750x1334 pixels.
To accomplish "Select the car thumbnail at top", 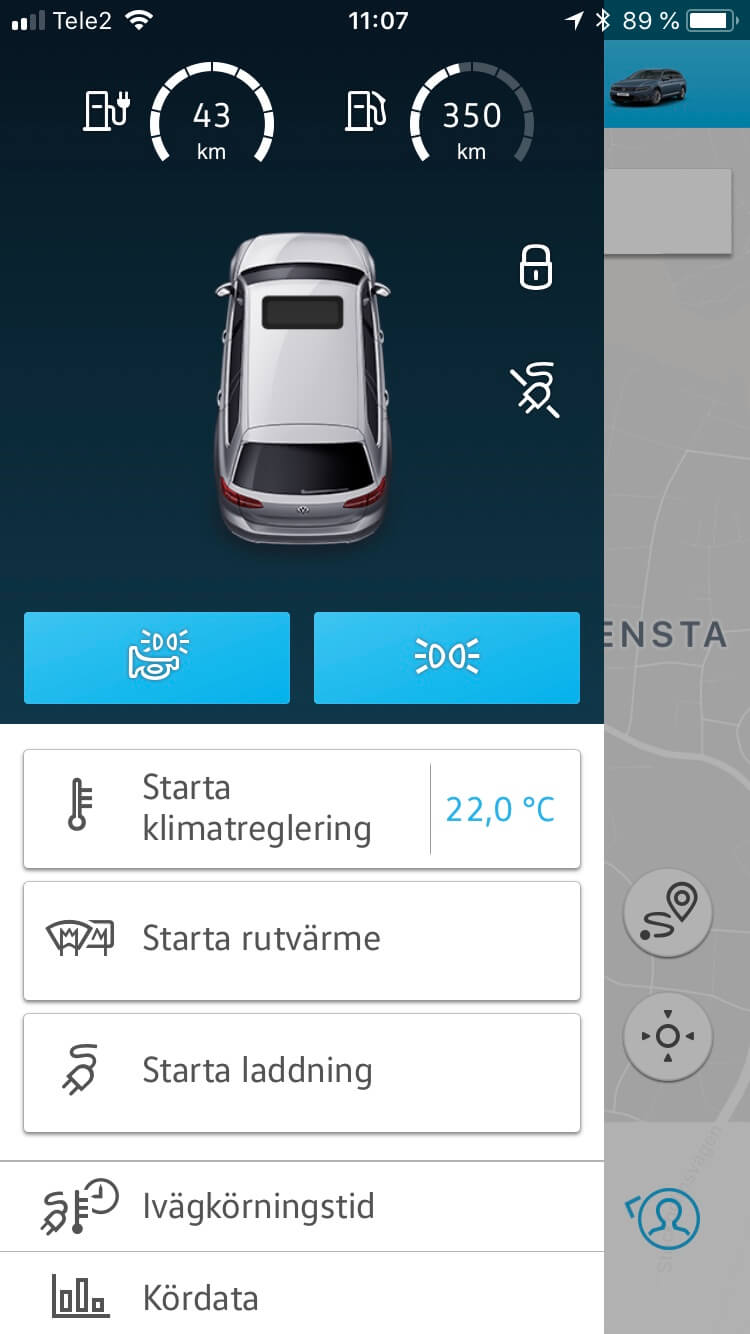I will [x=648, y=86].
